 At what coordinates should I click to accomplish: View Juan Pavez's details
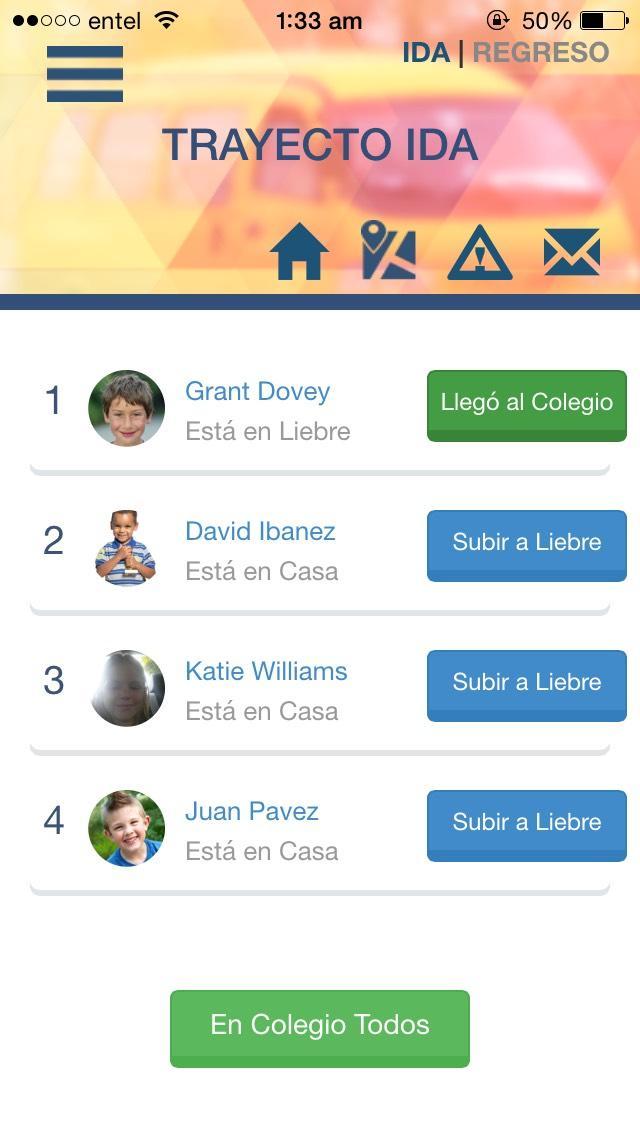click(252, 811)
